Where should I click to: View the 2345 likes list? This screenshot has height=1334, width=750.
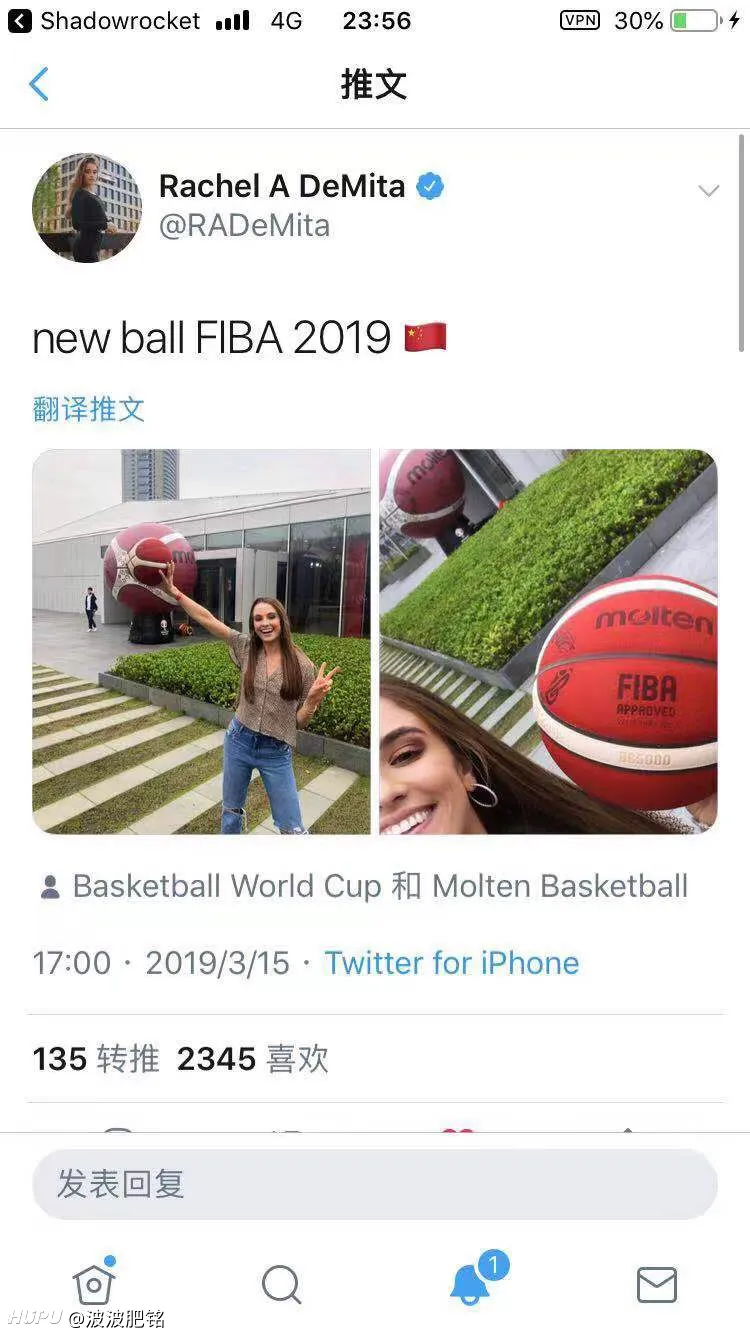pos(253,1059)
